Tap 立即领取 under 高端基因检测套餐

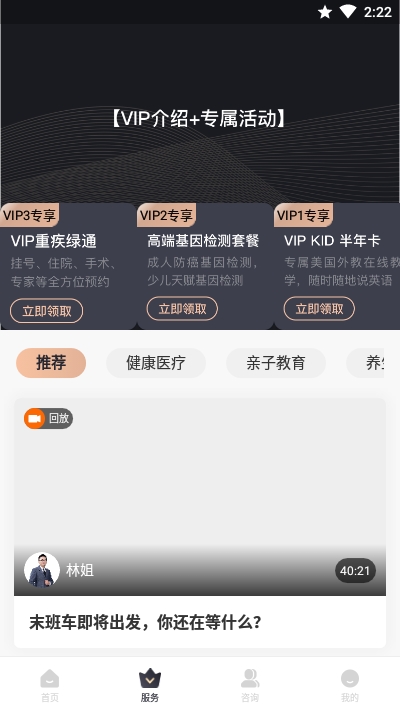[182, 309]
